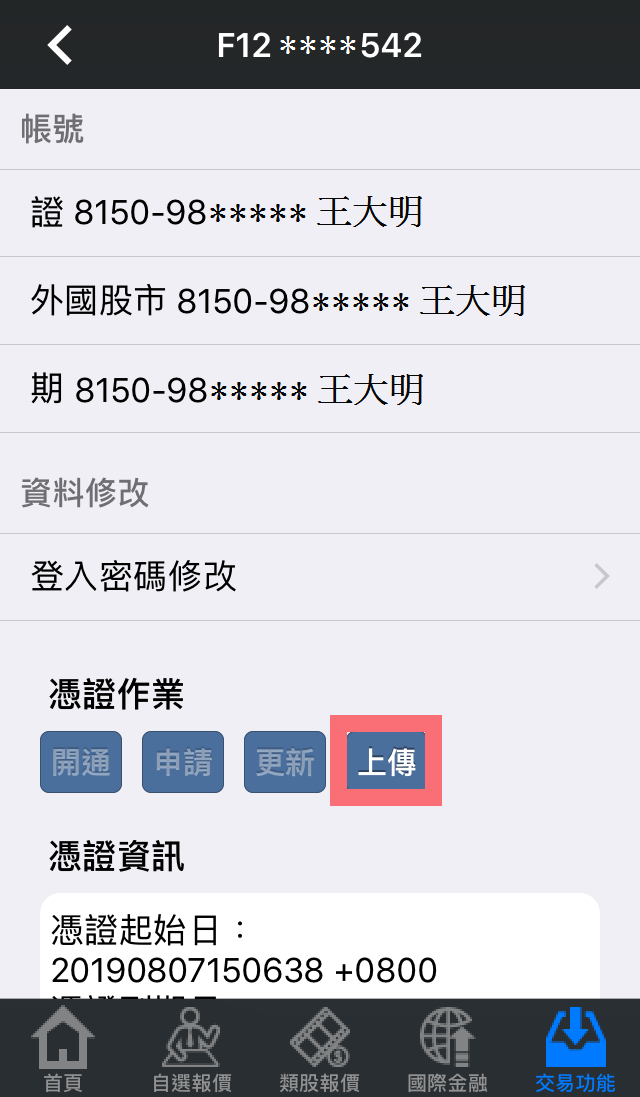This screenshot has width=640, height=1097.
Task: Open 登入密碼修改 to change login password
Action: click(320, 577)
